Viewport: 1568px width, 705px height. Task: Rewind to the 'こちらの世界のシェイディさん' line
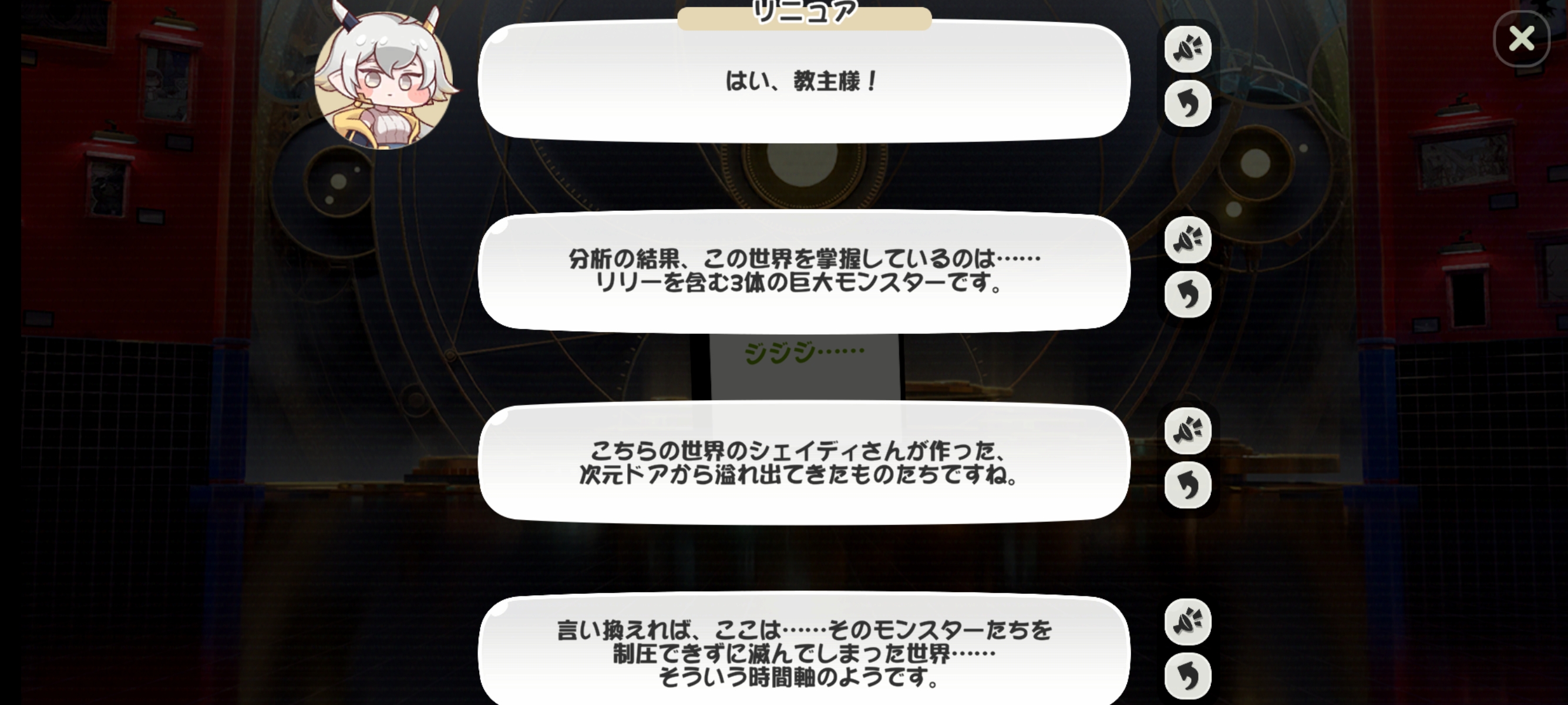click(1187, 485)
